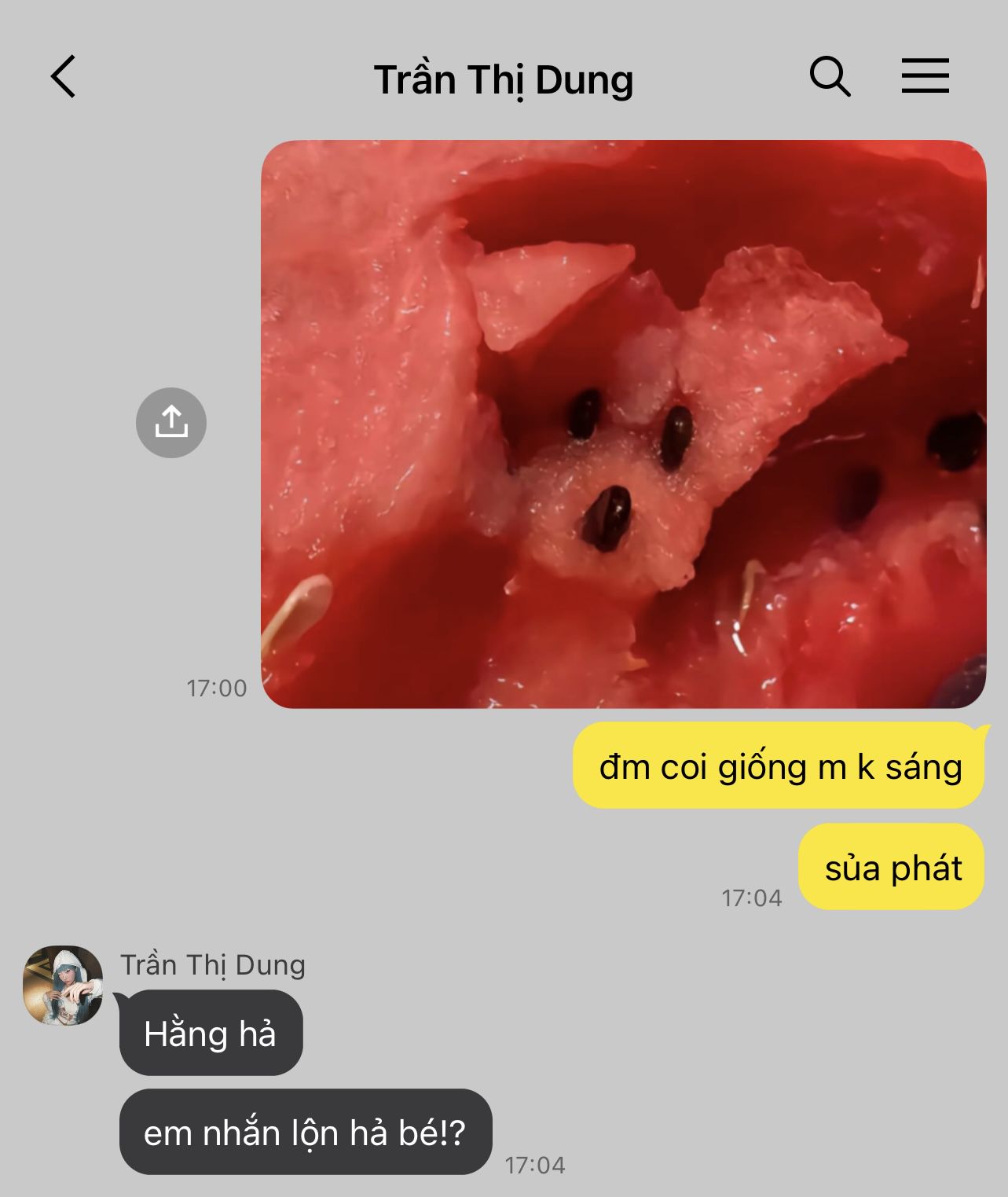Viewport: 1008px width, 1197px height.
Task: Open the sent watermelon photo
Action: pyautogui.click(x=623, y=424)
